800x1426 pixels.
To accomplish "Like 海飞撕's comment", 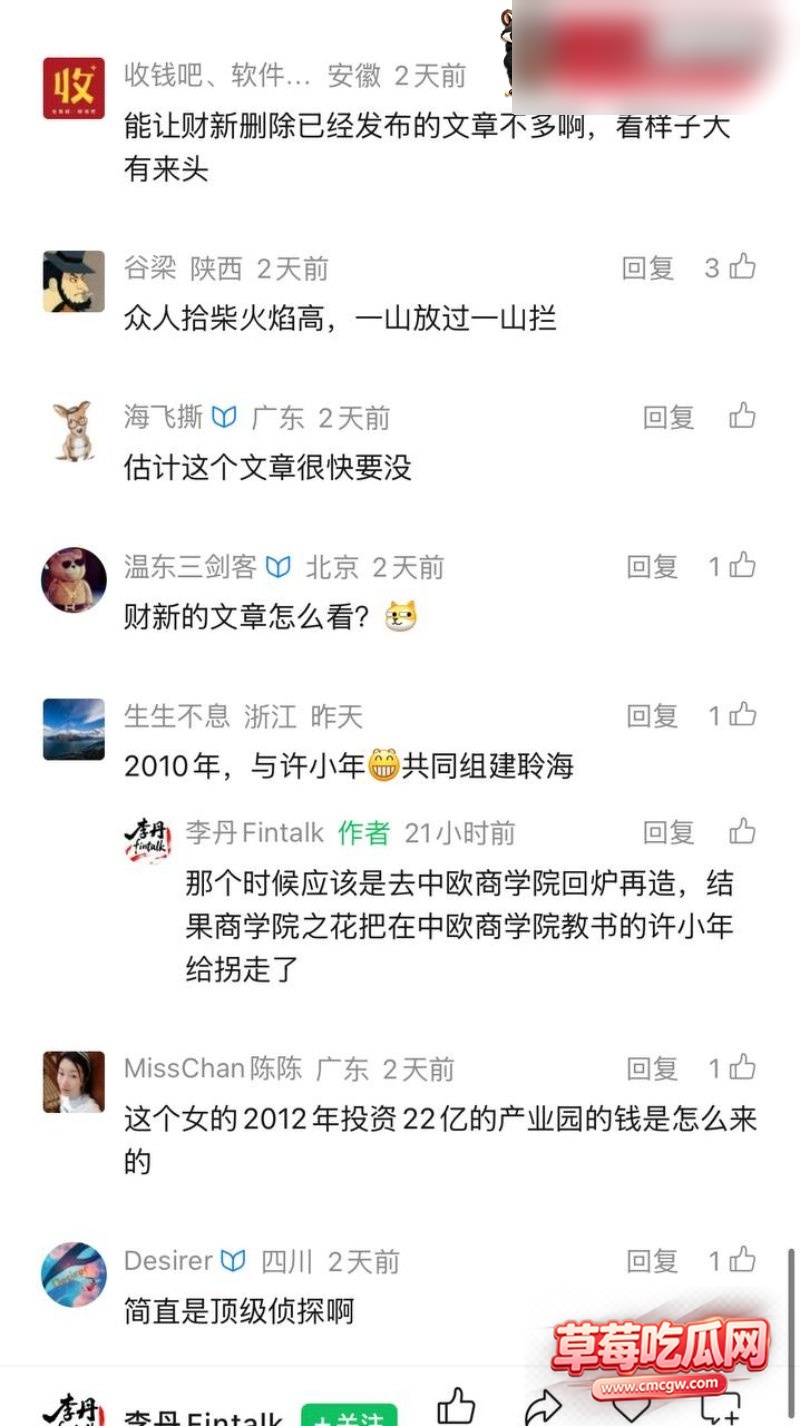I will (742, 416).
